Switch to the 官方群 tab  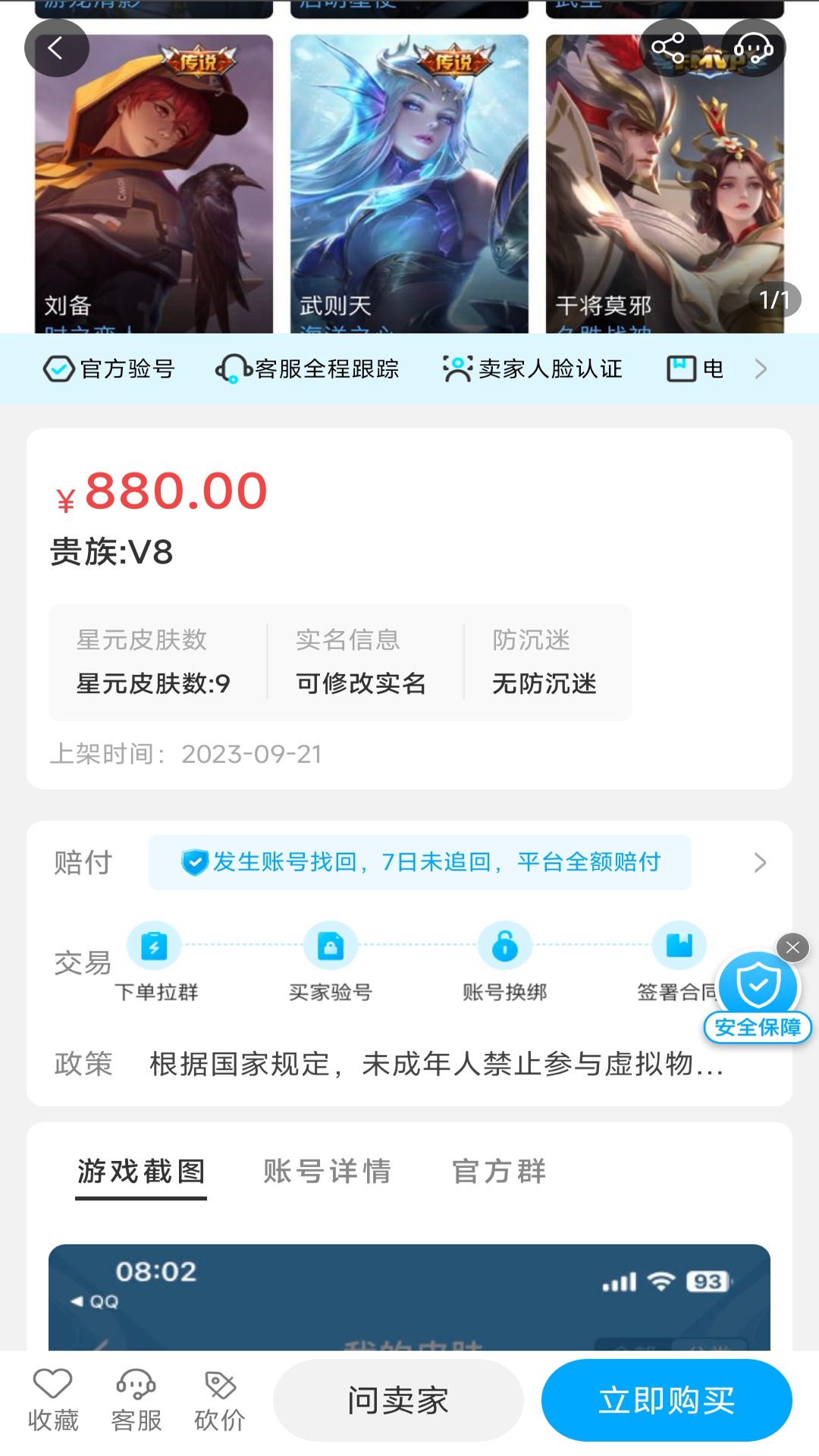[498, 1172]
